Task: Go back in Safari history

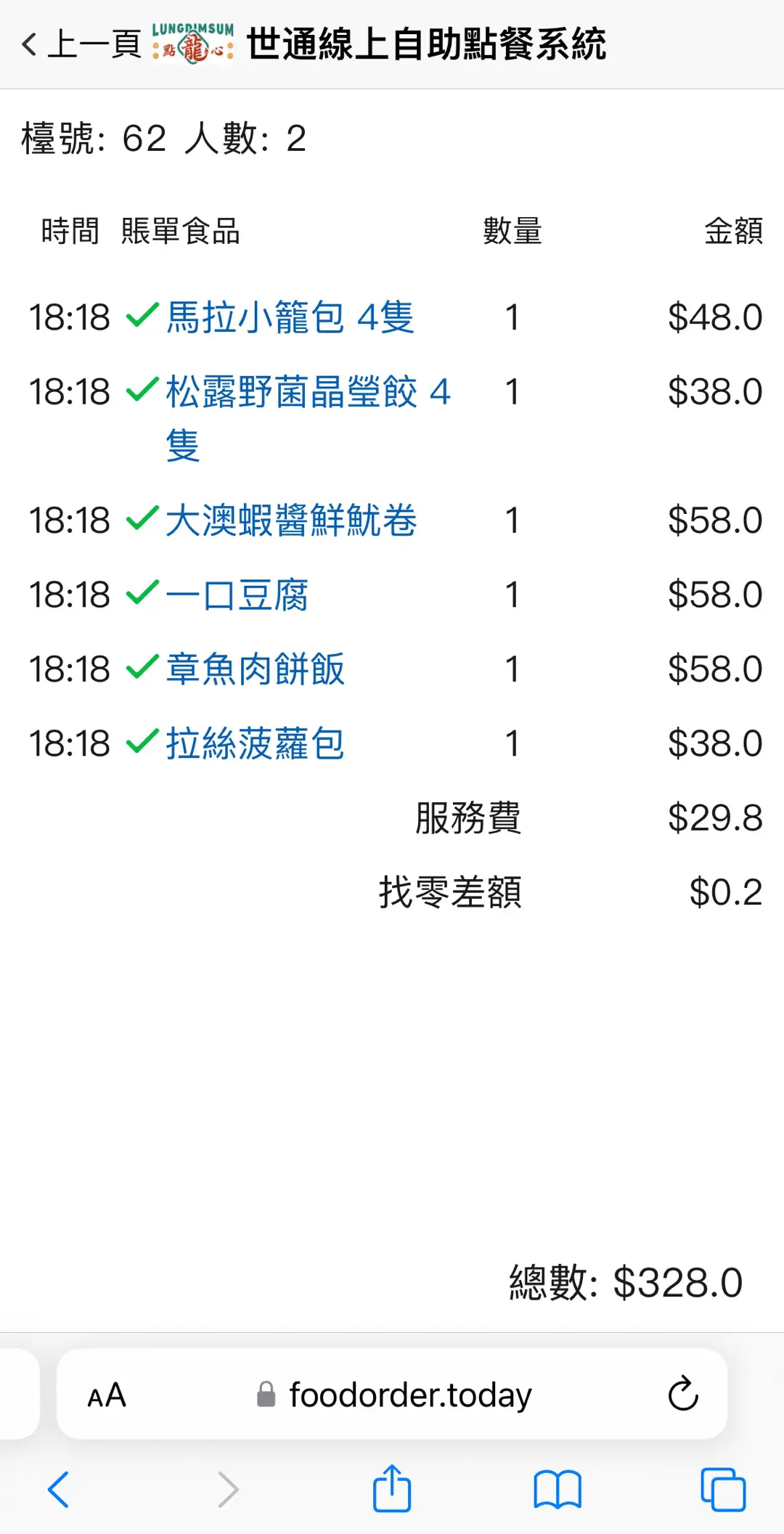Action: [x=58, y=1490]
